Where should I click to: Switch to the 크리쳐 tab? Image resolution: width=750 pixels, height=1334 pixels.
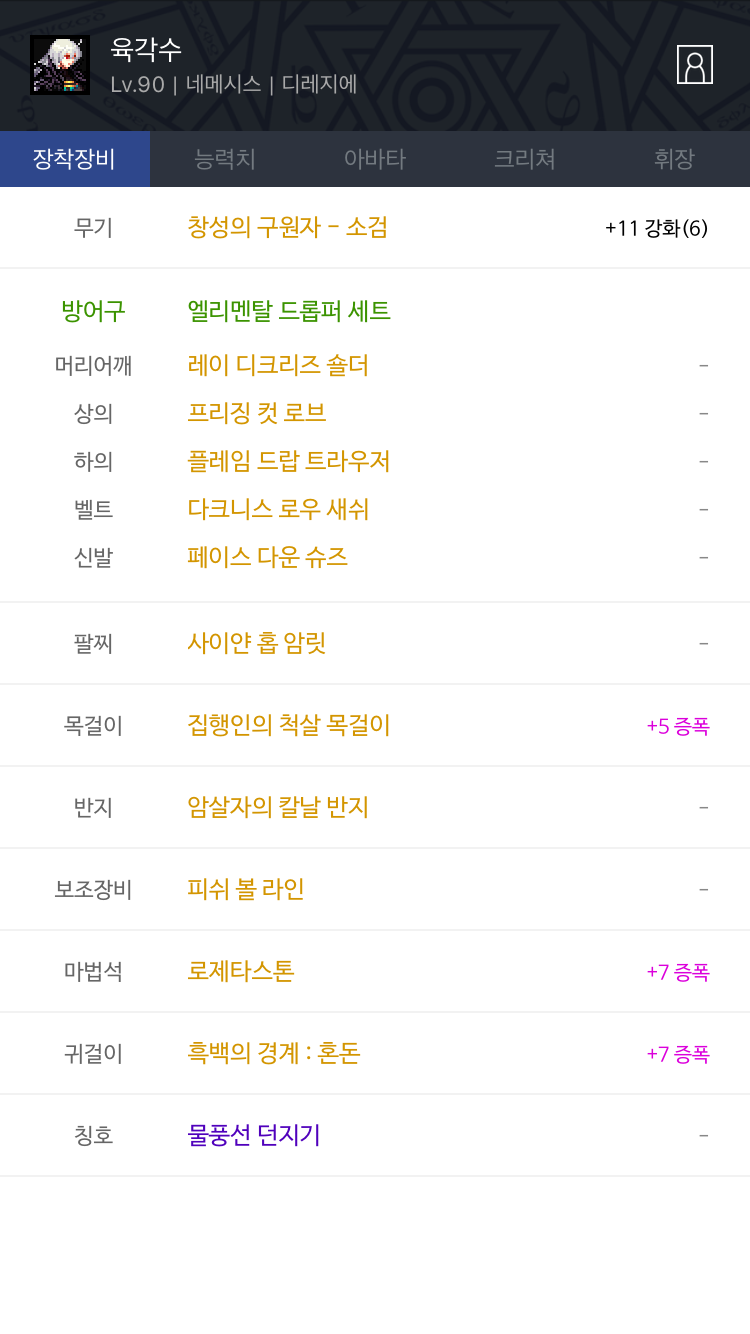click(x=525, y=159)
